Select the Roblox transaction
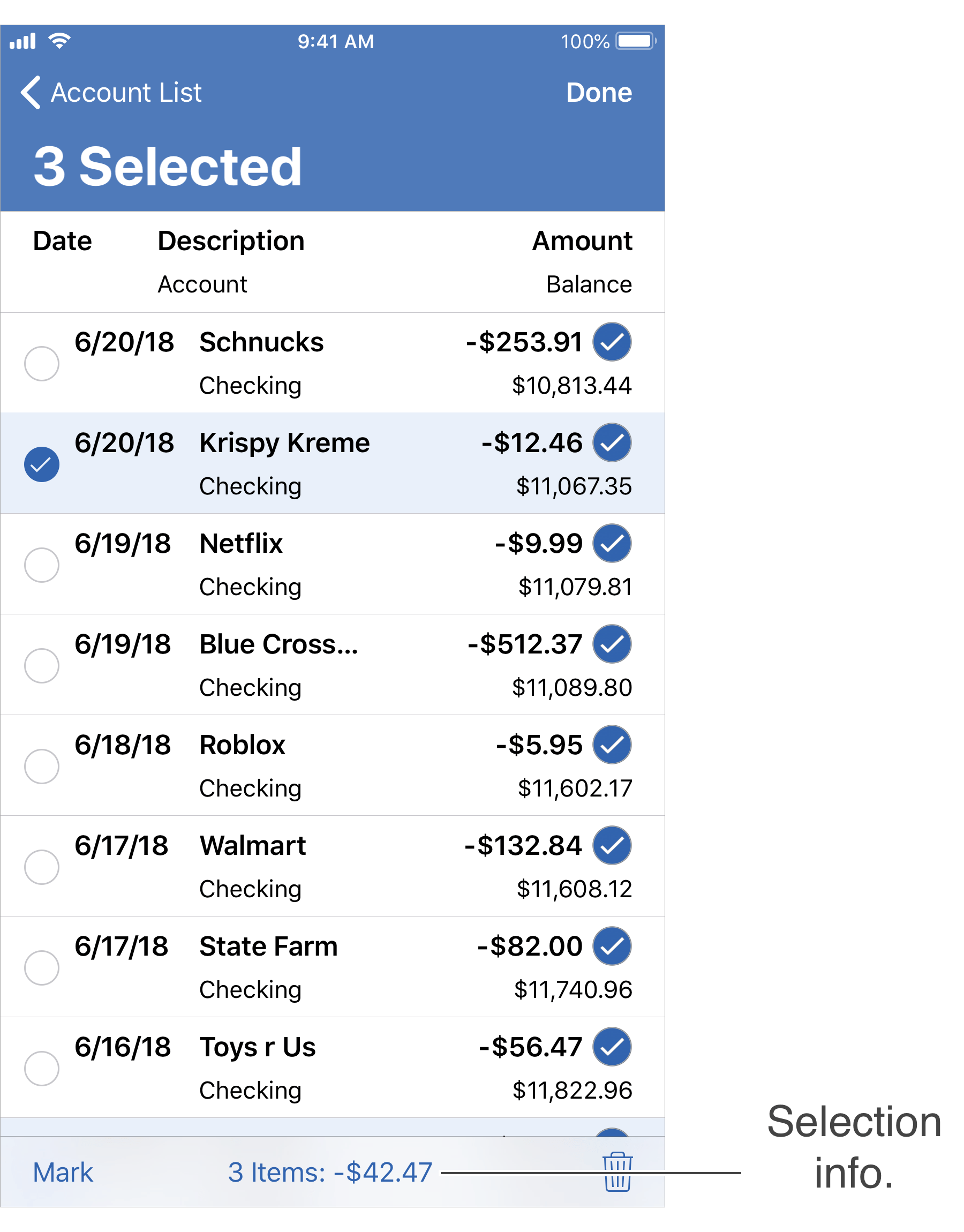Image resolution: width=964 pixels, height=1232 pixels. coord(42,766)
